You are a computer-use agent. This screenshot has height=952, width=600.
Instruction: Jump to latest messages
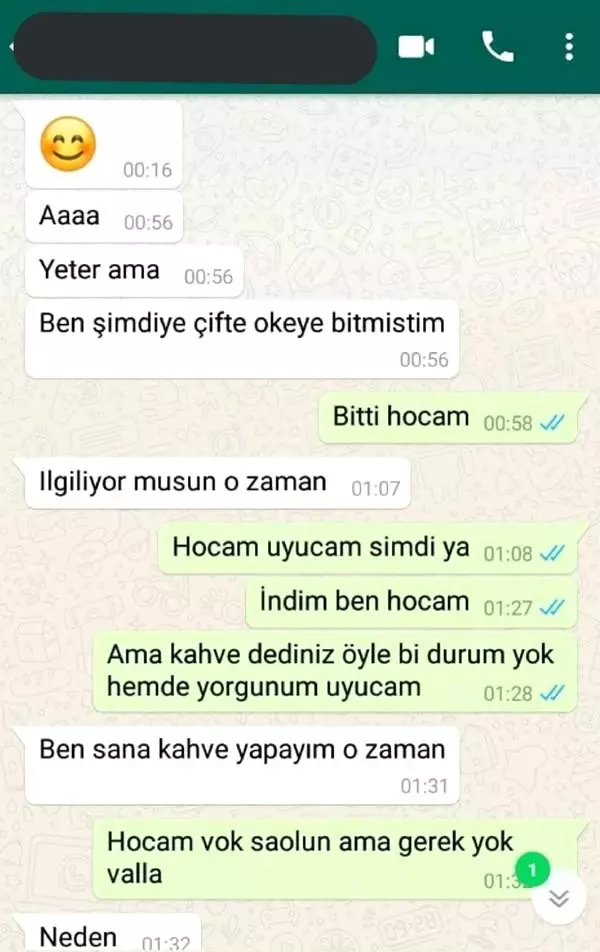(x=558, y=897)
